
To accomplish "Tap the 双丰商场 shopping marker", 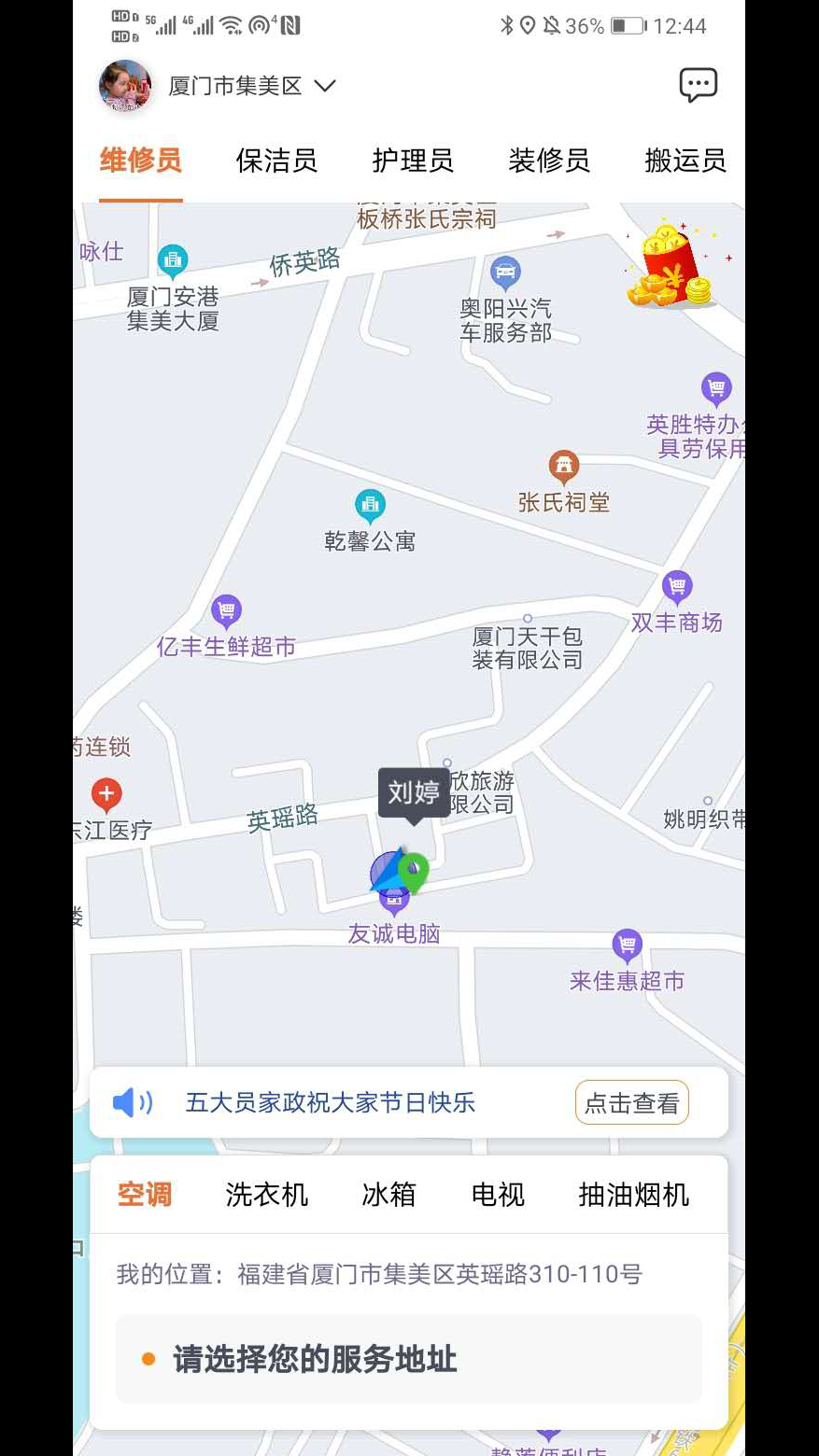I will 677,586.
